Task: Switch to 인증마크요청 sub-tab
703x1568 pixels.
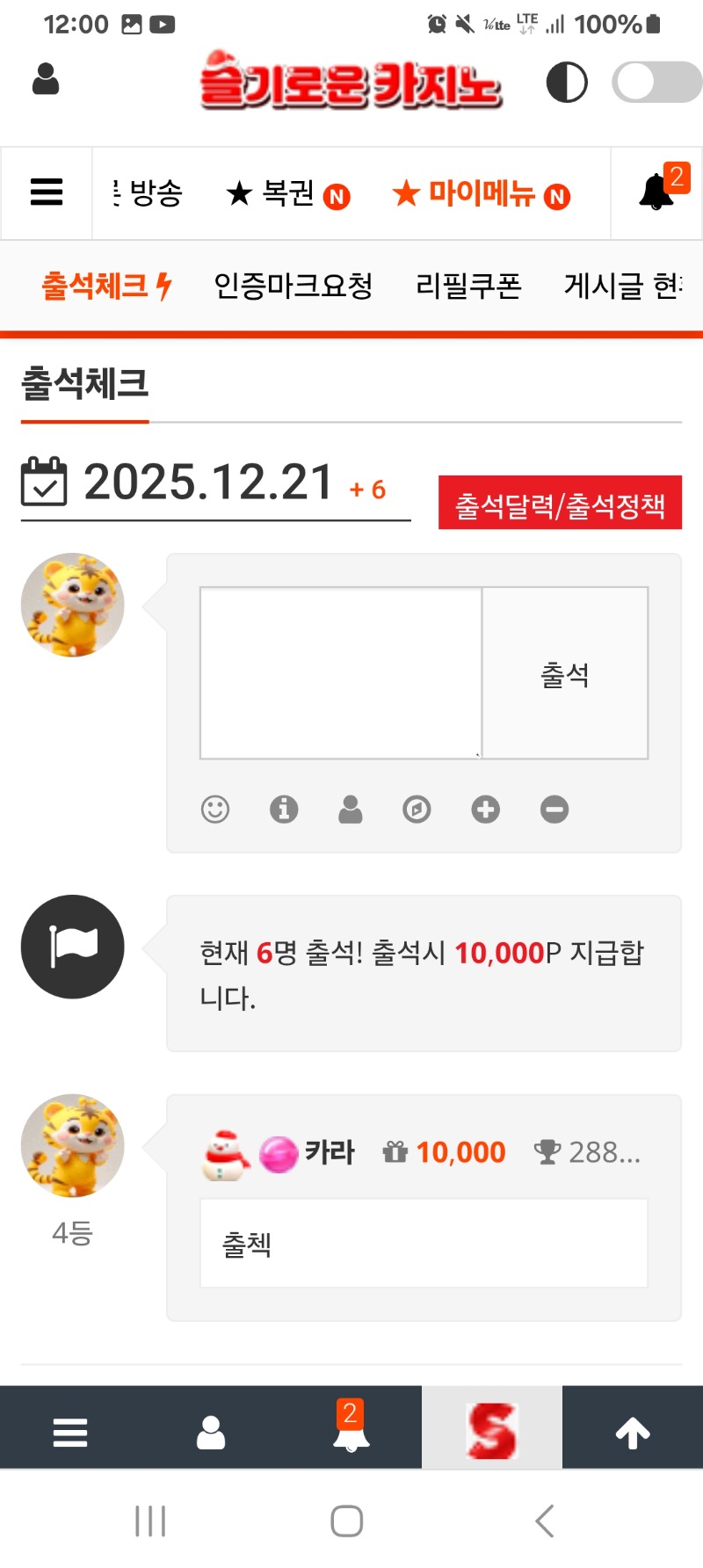Action: 294,286
